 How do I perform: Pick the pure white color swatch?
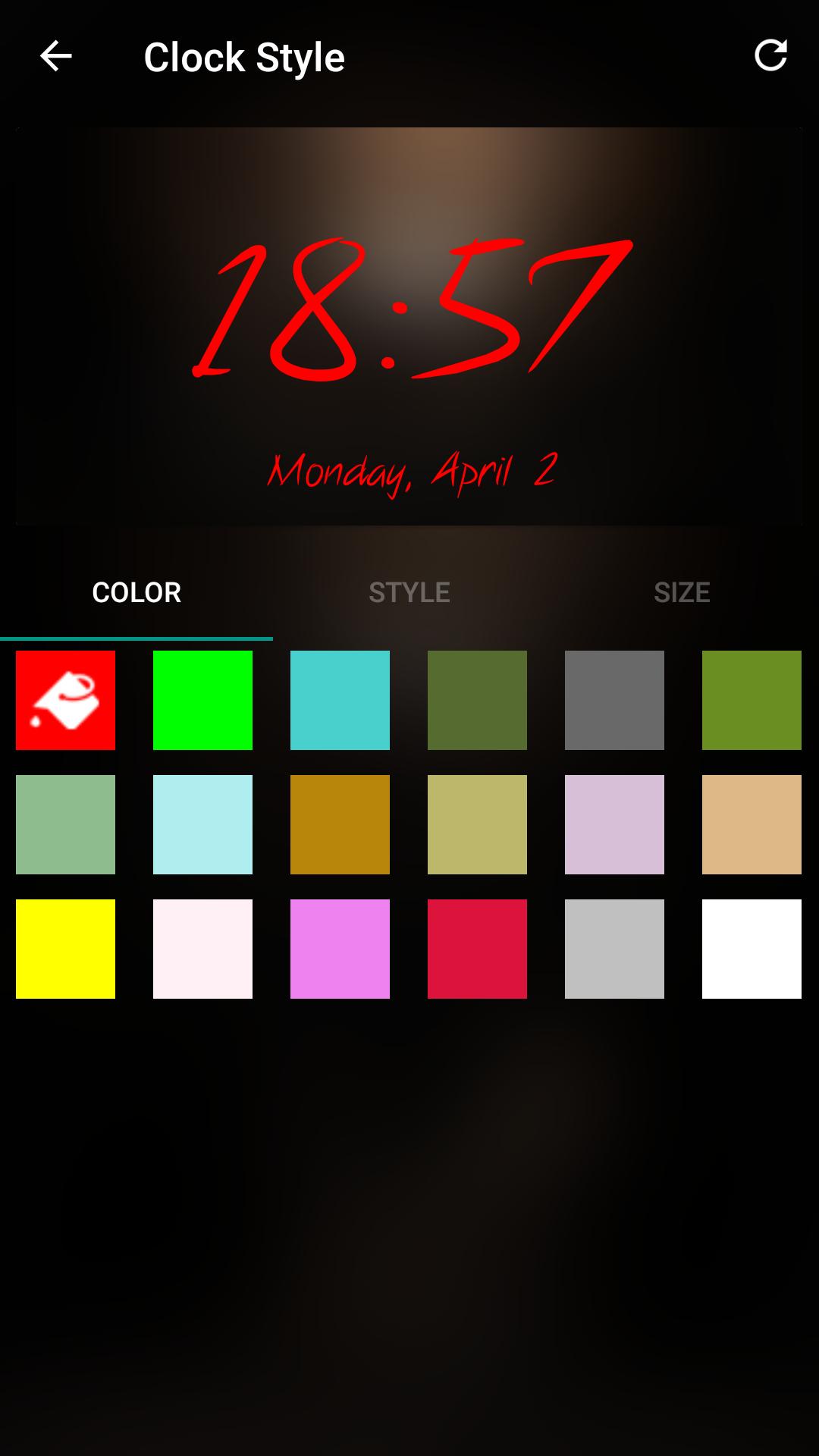click(752, 949)
